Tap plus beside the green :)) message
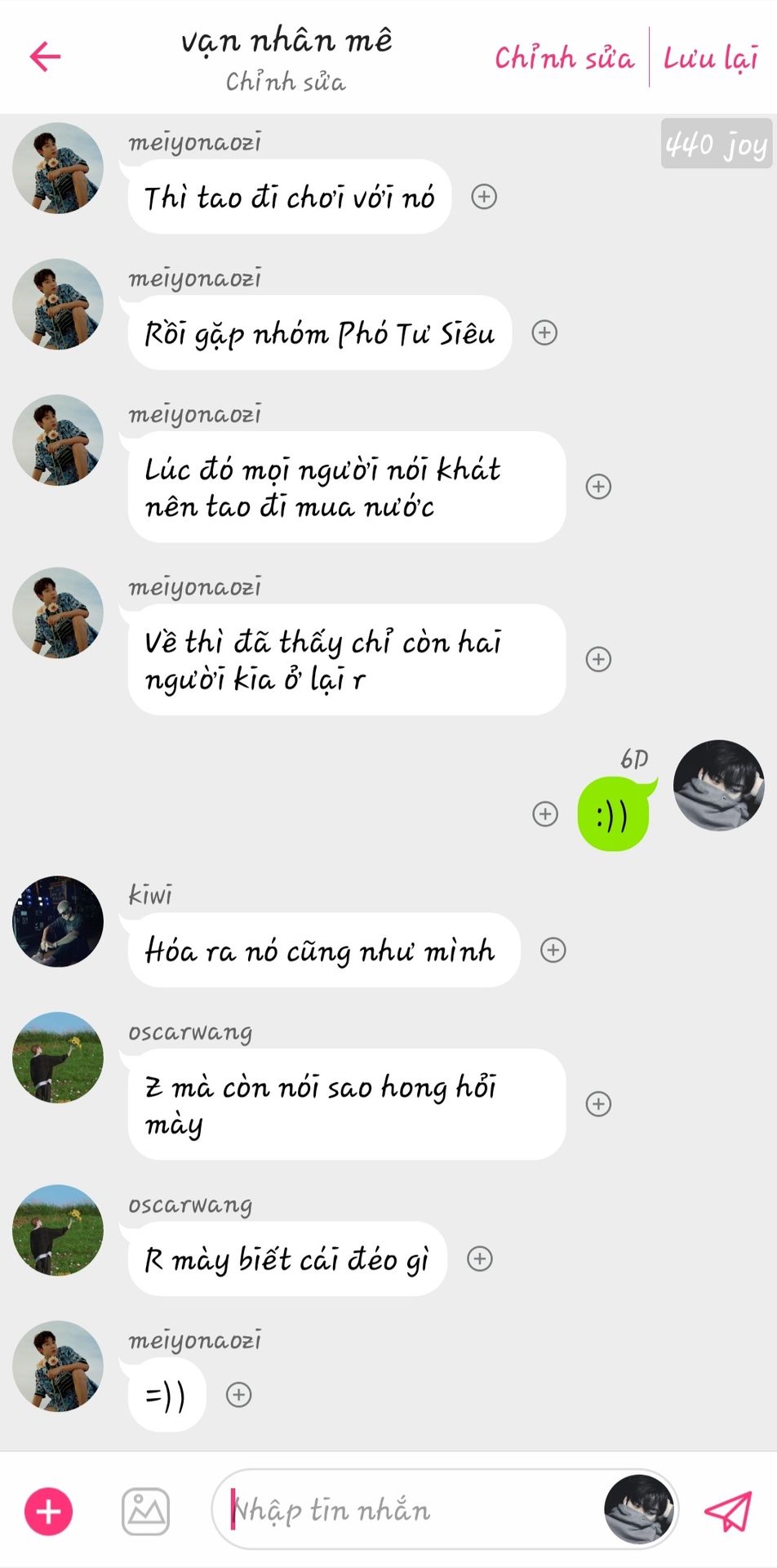The image size is (777, 1568). (x=545, y=813)
